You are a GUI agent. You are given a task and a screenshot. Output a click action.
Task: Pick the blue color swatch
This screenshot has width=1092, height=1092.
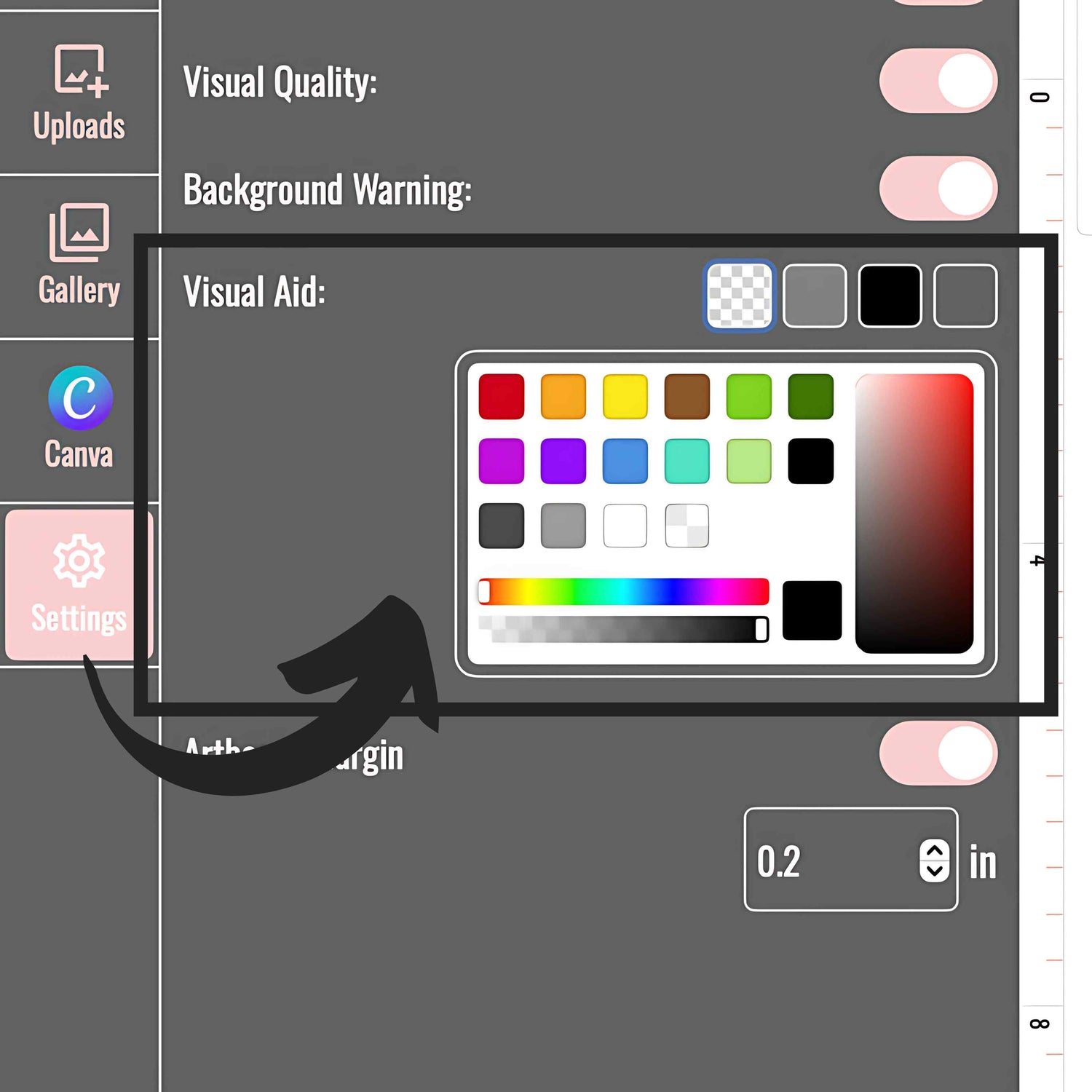[x=625, y=461]
